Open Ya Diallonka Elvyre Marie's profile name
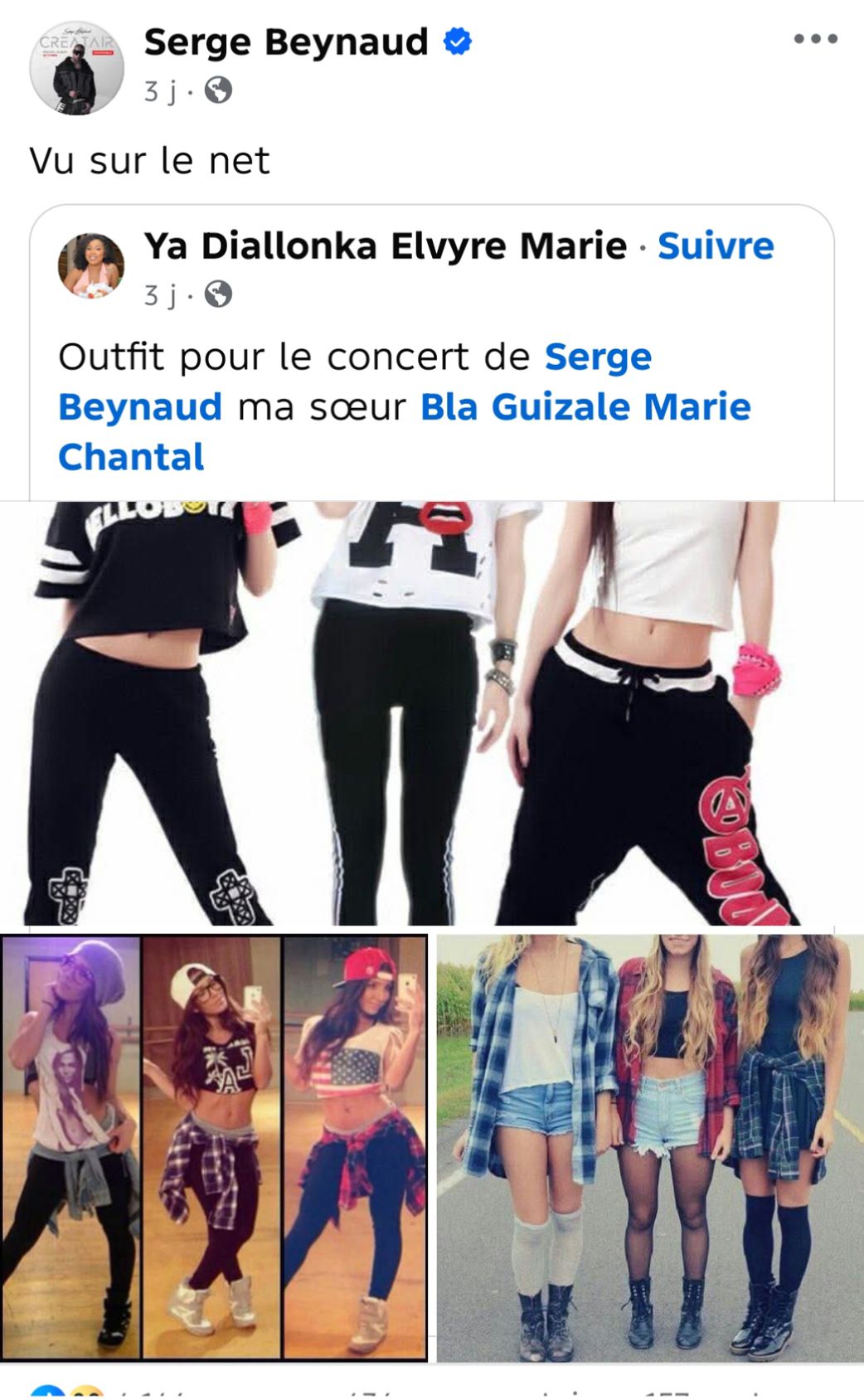 (x=386, y=245)
